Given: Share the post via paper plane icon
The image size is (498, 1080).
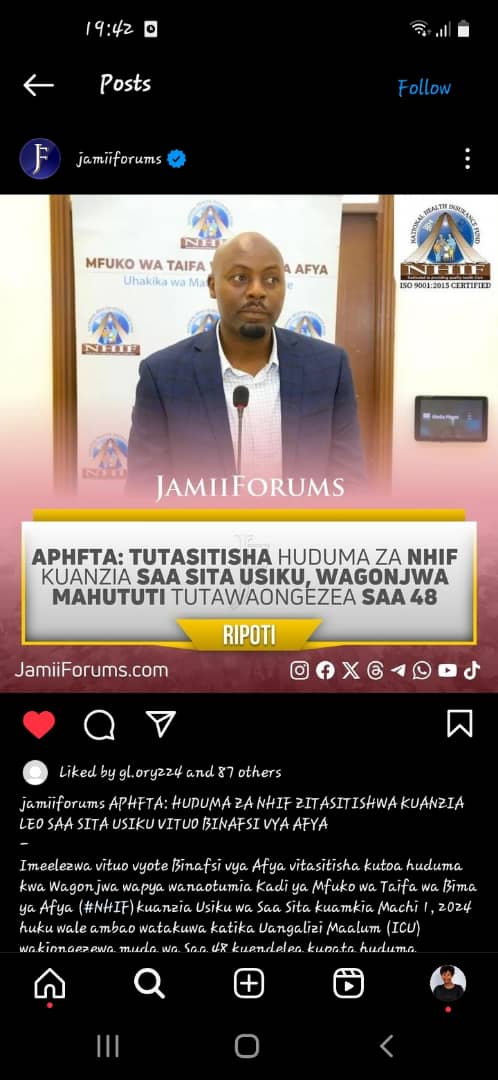Looking at the screenshot, I should coord(161,724).
